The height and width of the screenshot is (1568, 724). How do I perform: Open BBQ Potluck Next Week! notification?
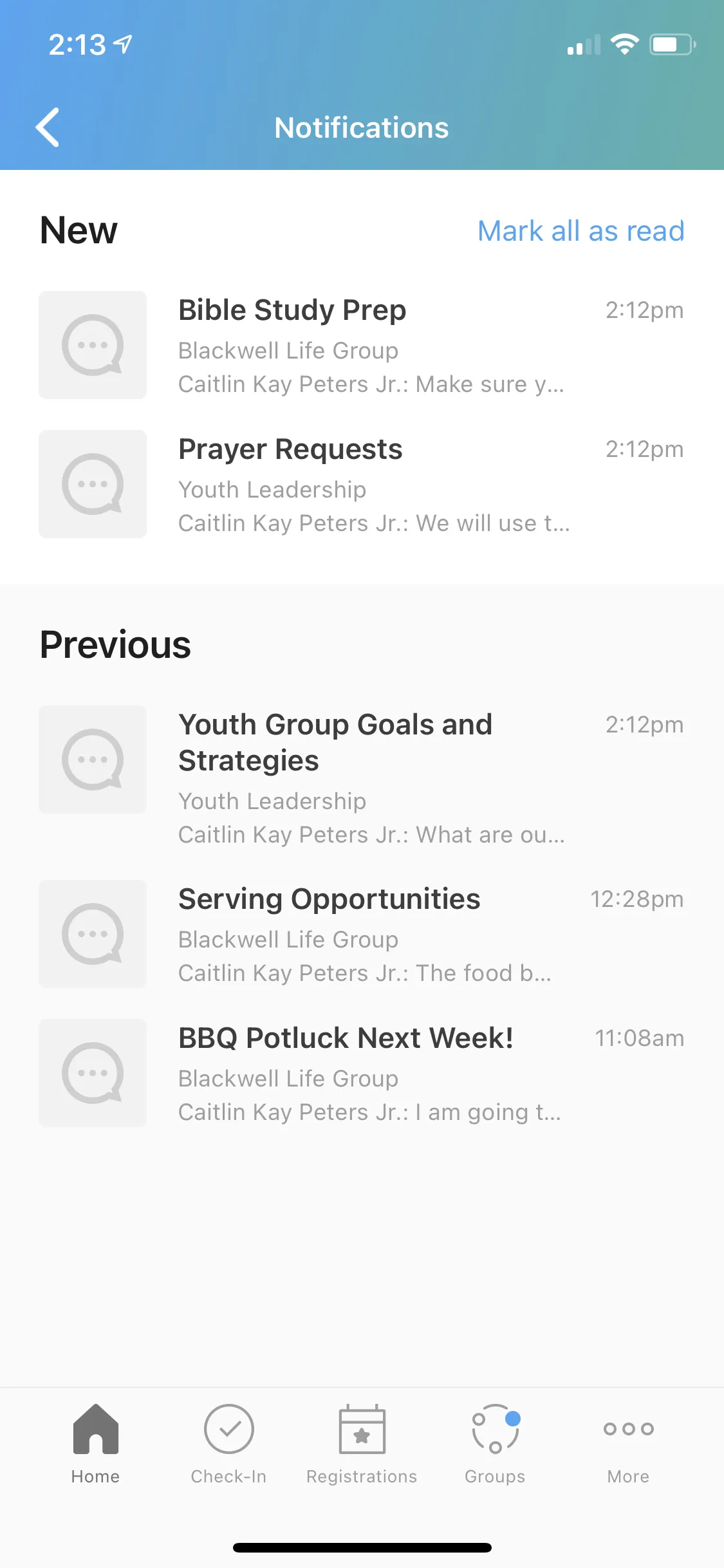[x=360, y=1074]
